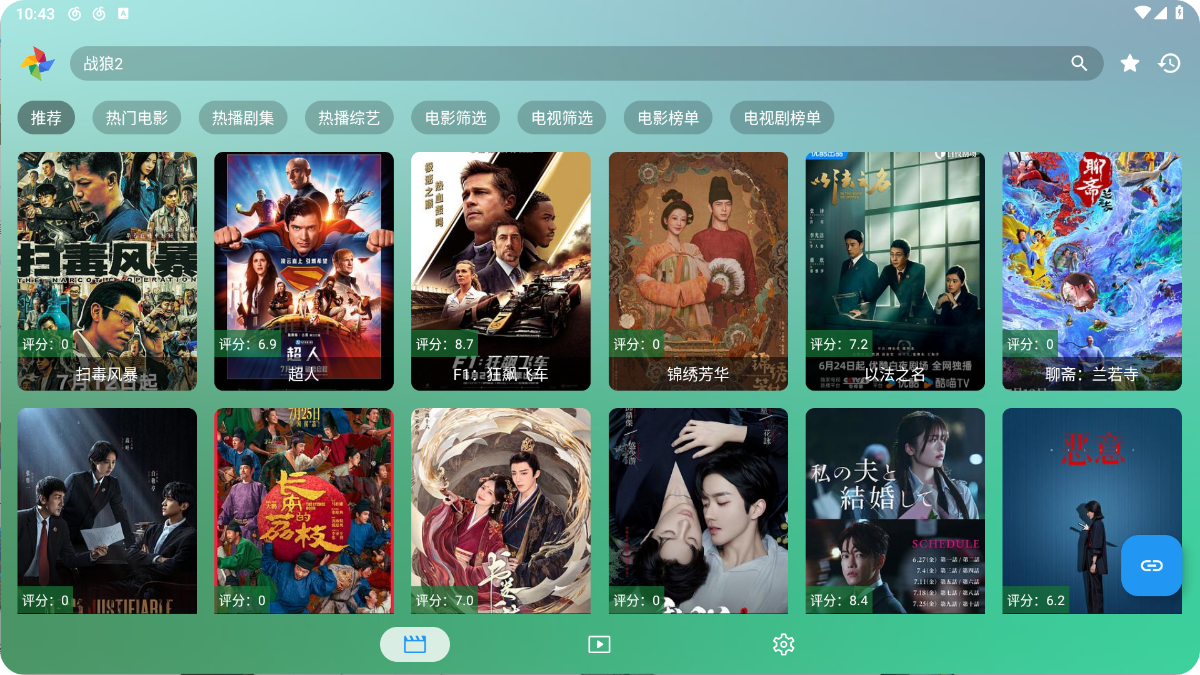Image resolution: width=1200 pixels, height=675 pixels.
Task: View the 电影榜单 ranking
Action: pyautogui.click(x=668, y=118)
